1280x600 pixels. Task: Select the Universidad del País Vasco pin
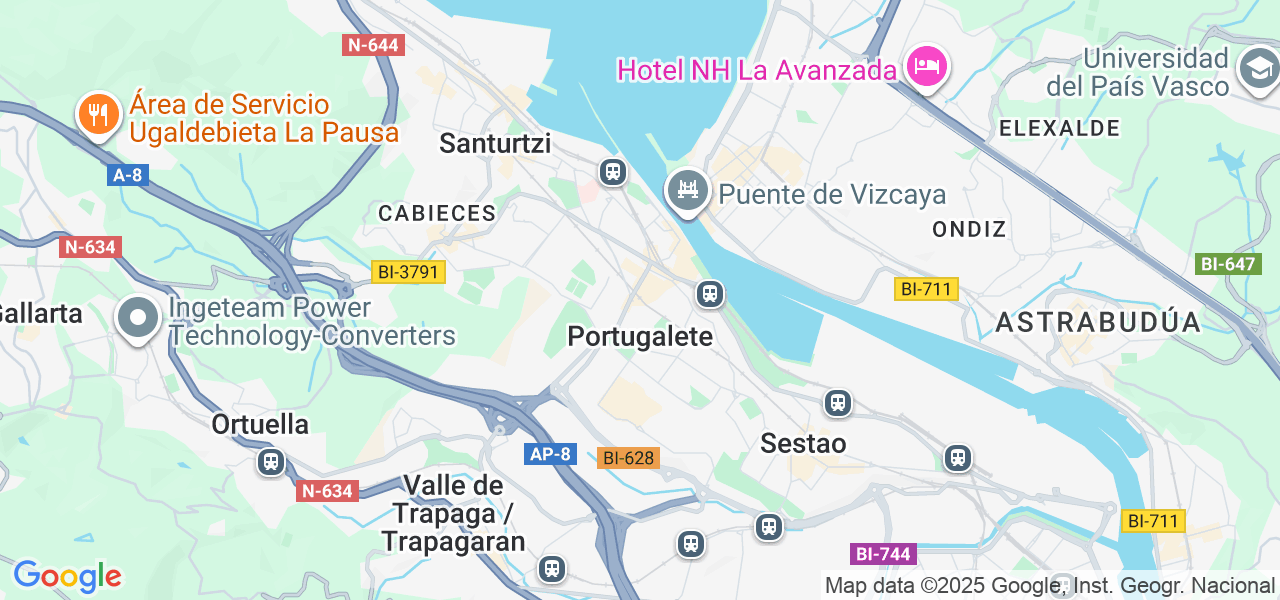[x=1258, y=70]
